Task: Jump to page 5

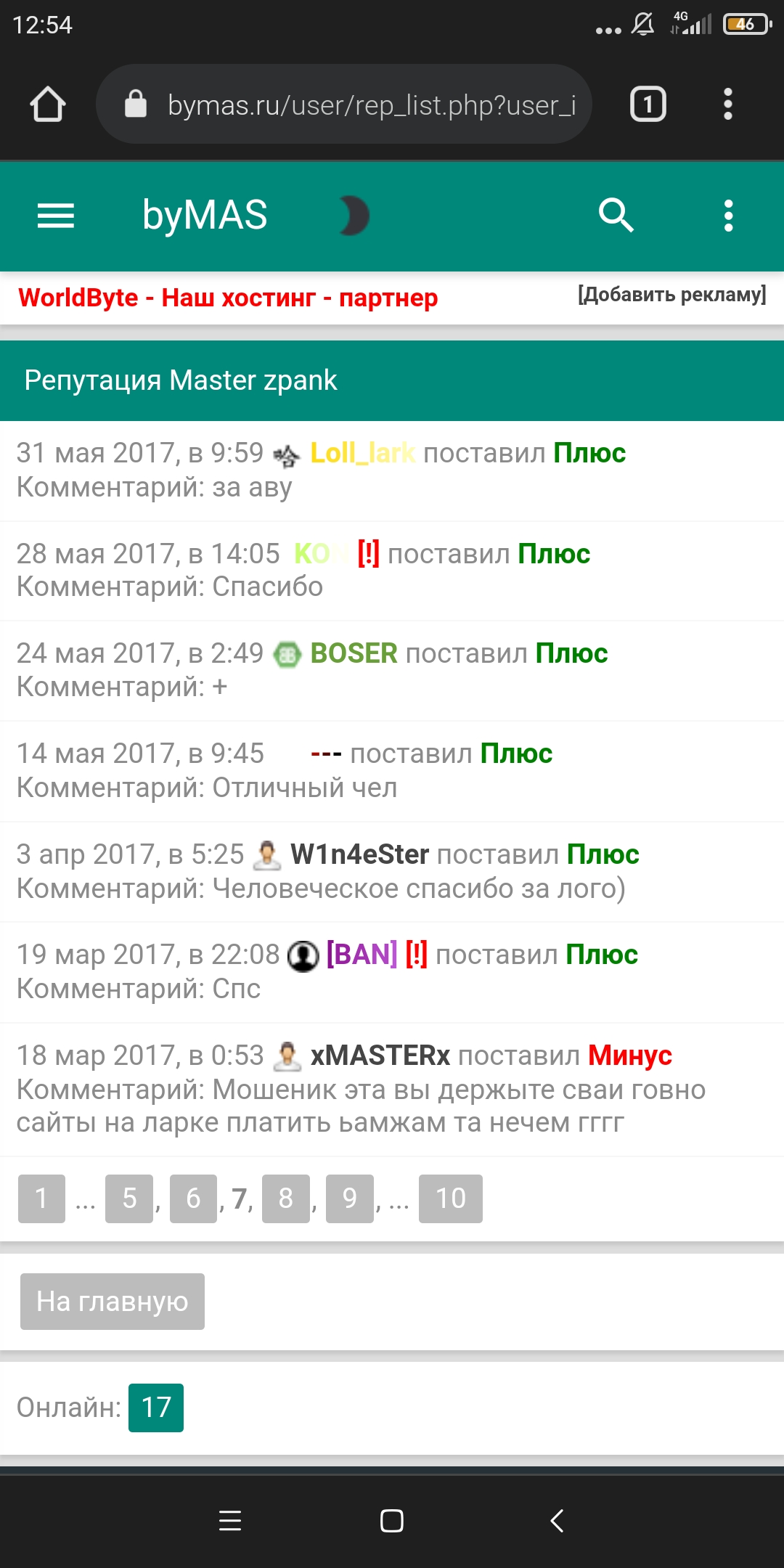Action: [129, 1199]
